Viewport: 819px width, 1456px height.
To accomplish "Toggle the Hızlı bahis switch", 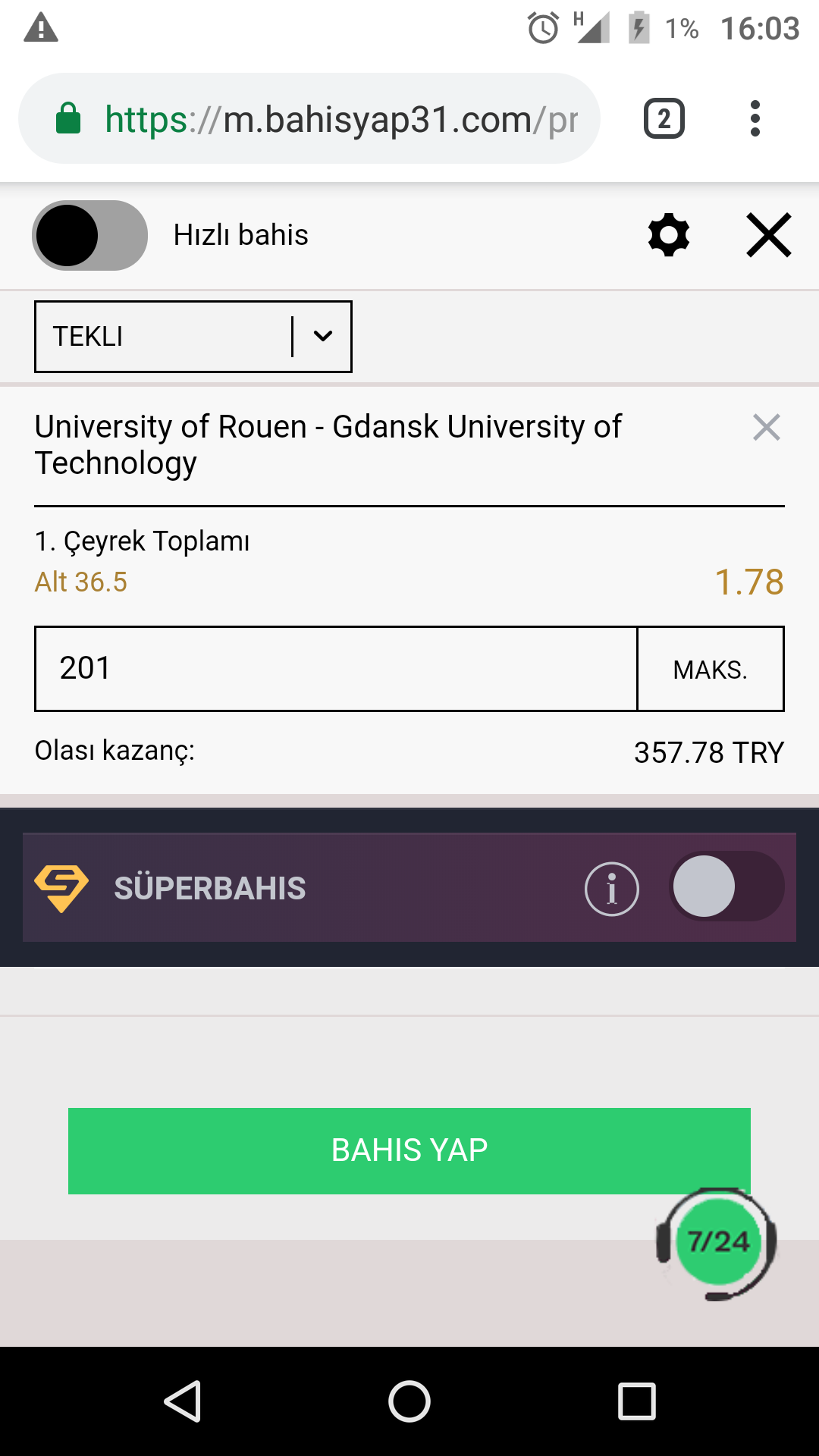I will pyautogui.click(x=89, y=235).
